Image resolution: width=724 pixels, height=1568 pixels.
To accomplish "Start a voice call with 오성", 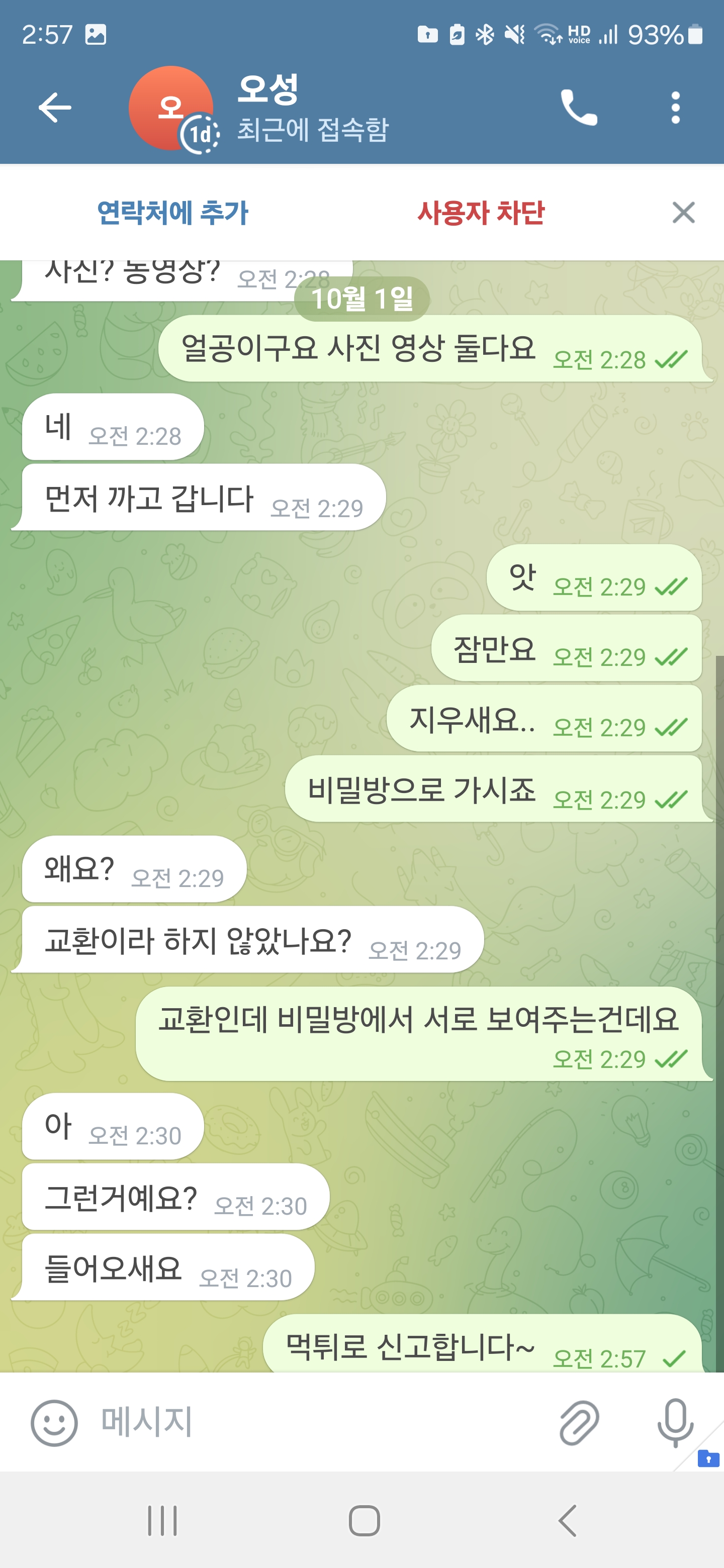I will (x=579, y=108).
